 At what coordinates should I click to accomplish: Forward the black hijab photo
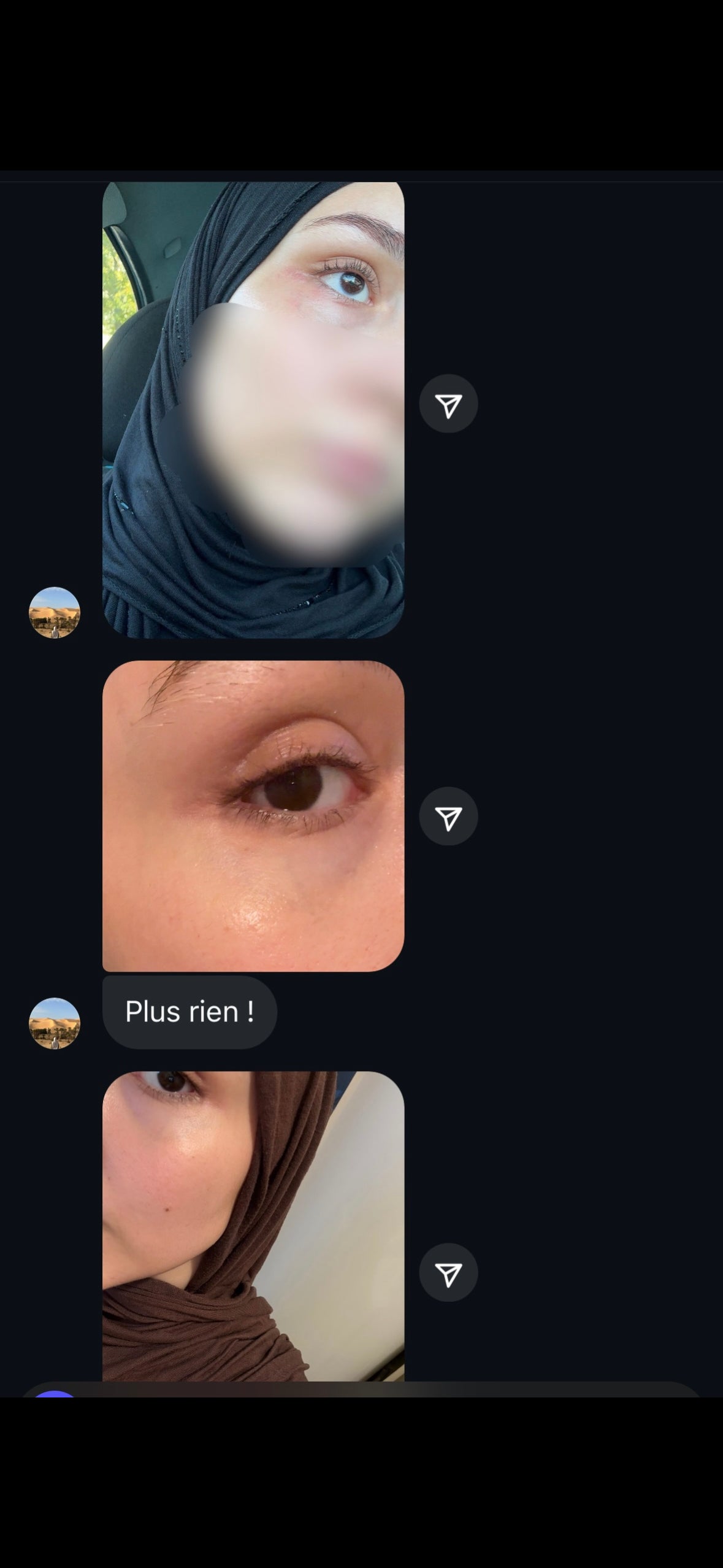[448, 404]
